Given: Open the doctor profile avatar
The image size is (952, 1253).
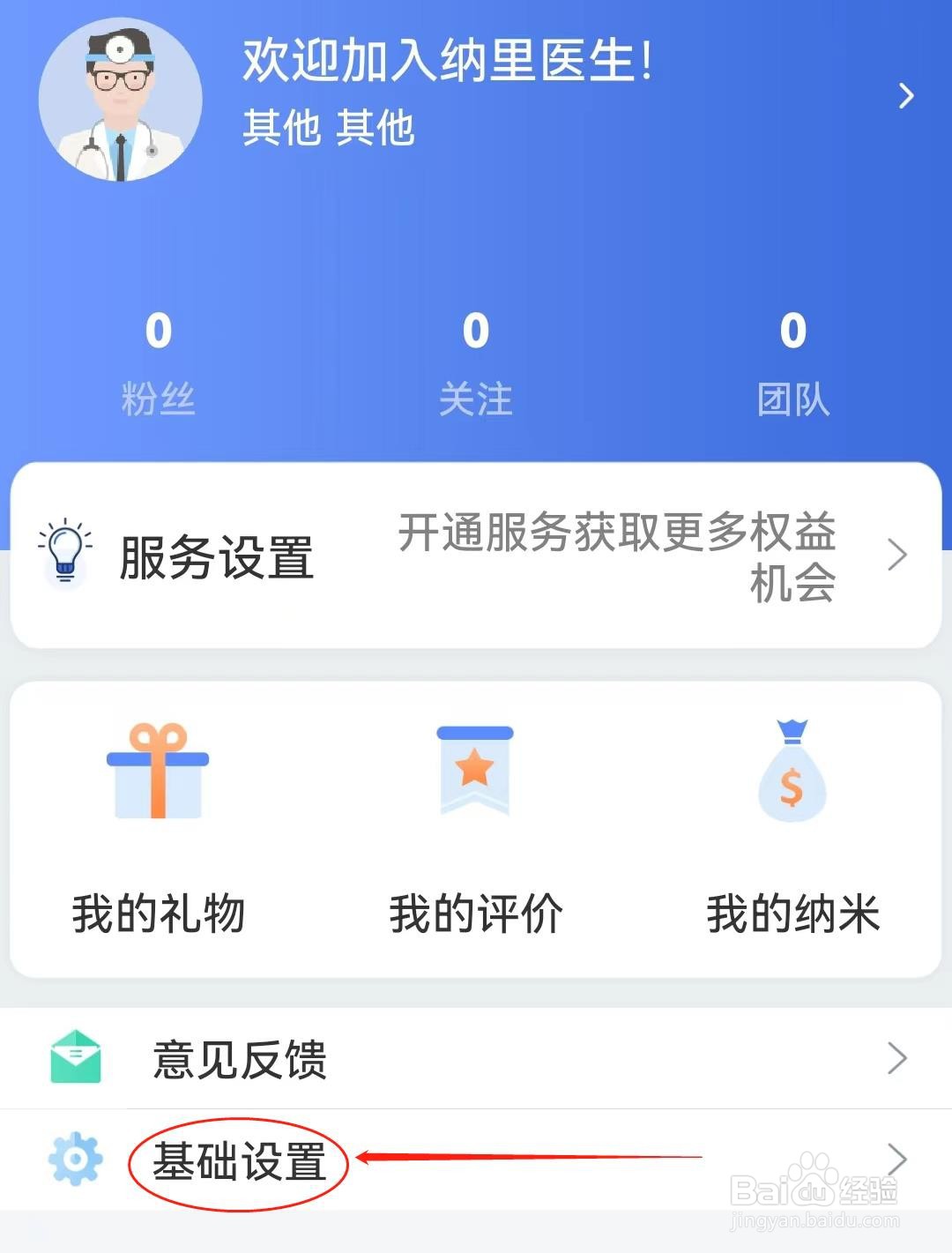Looking at the screenshot, I should (121, 100).
